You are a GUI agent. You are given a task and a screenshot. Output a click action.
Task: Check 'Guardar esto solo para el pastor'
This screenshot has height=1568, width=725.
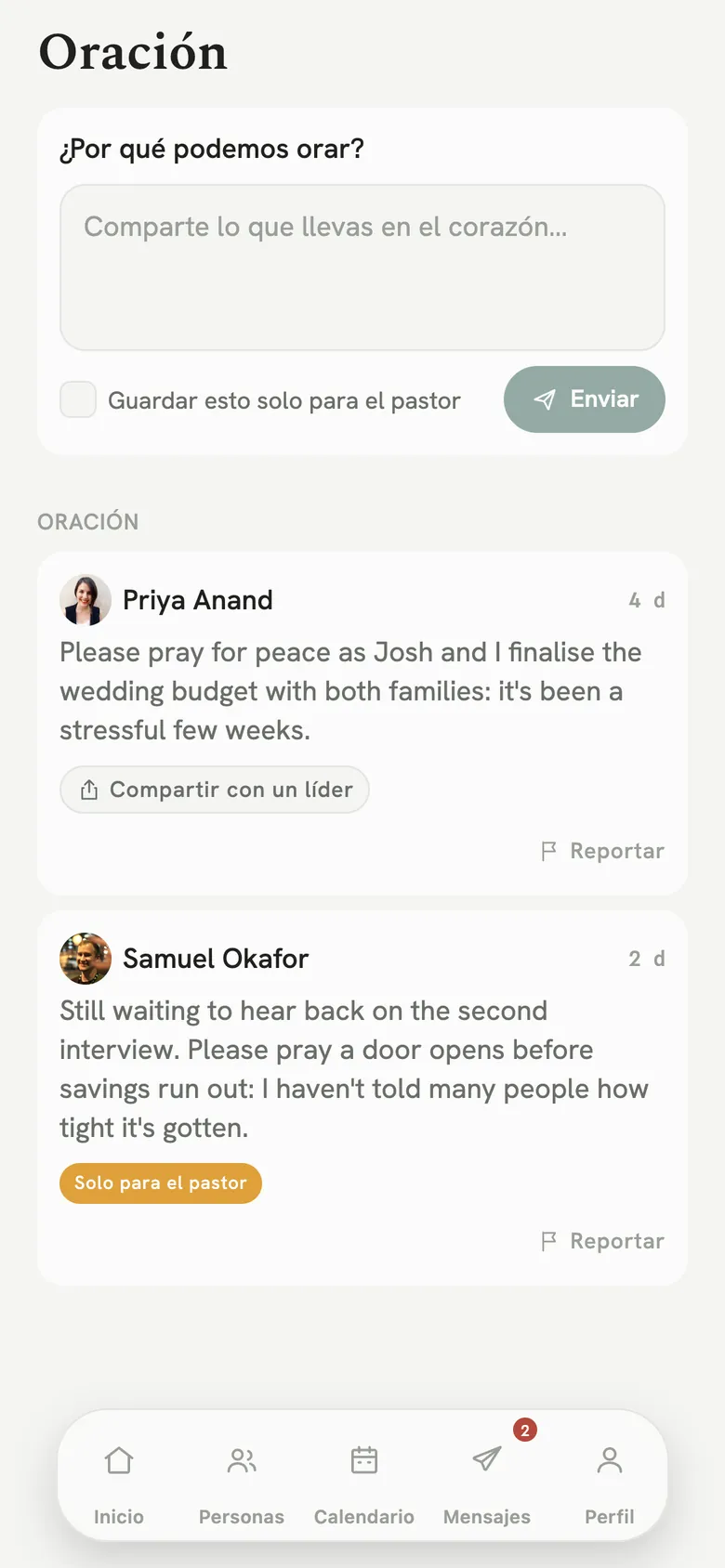point(78,399)
